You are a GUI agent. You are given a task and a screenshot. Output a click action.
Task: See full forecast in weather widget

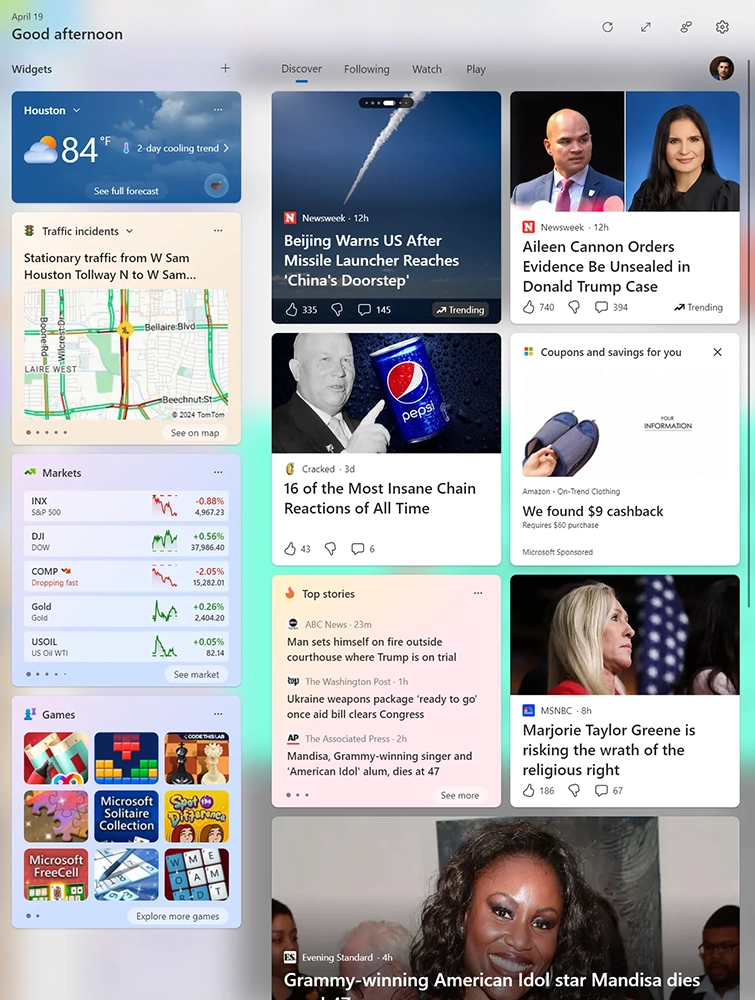tap(126, 191)
